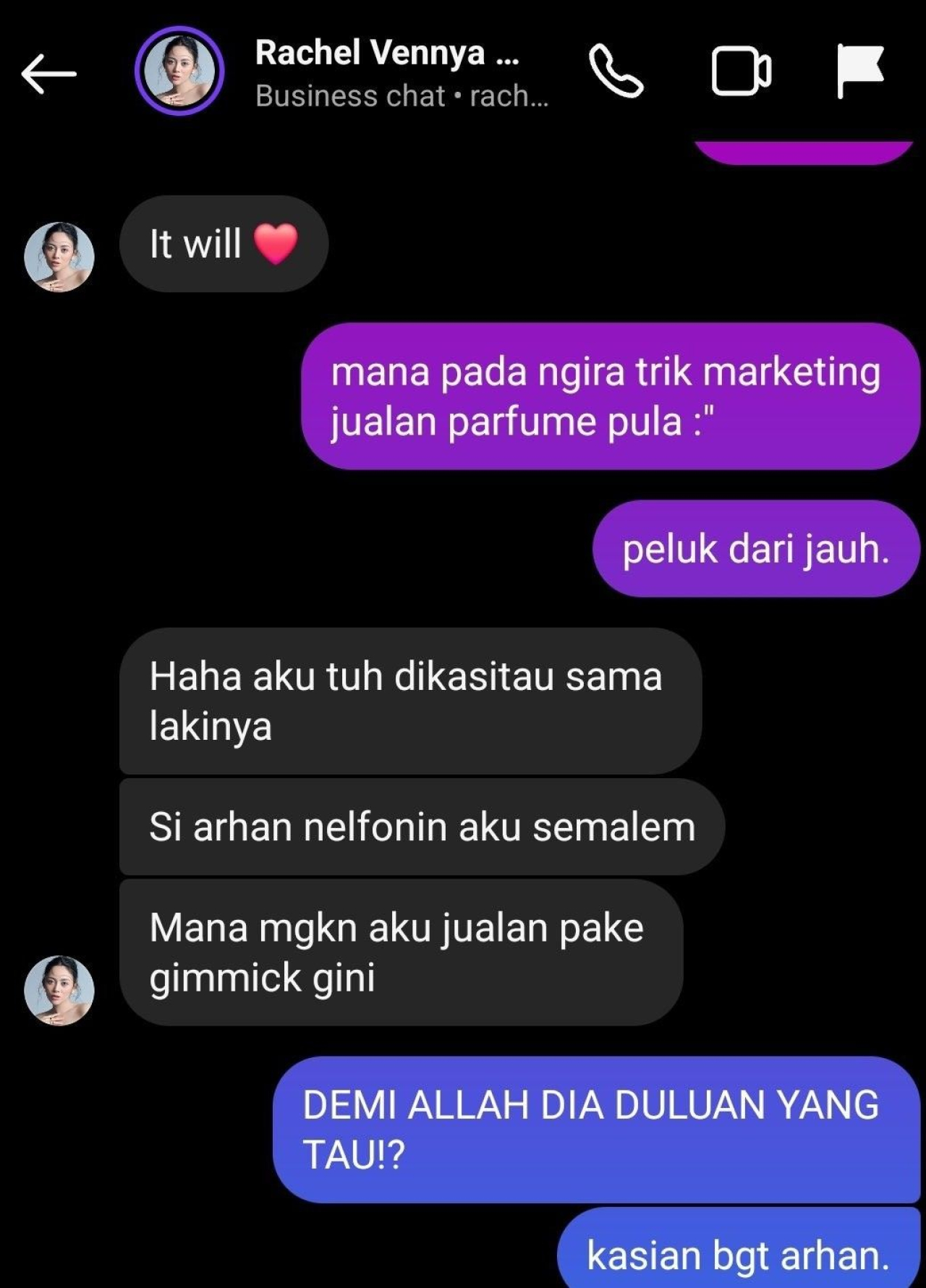Open the story ring on the header avatar
This screenshot has width=926, height=1288.
click(179, 71)
